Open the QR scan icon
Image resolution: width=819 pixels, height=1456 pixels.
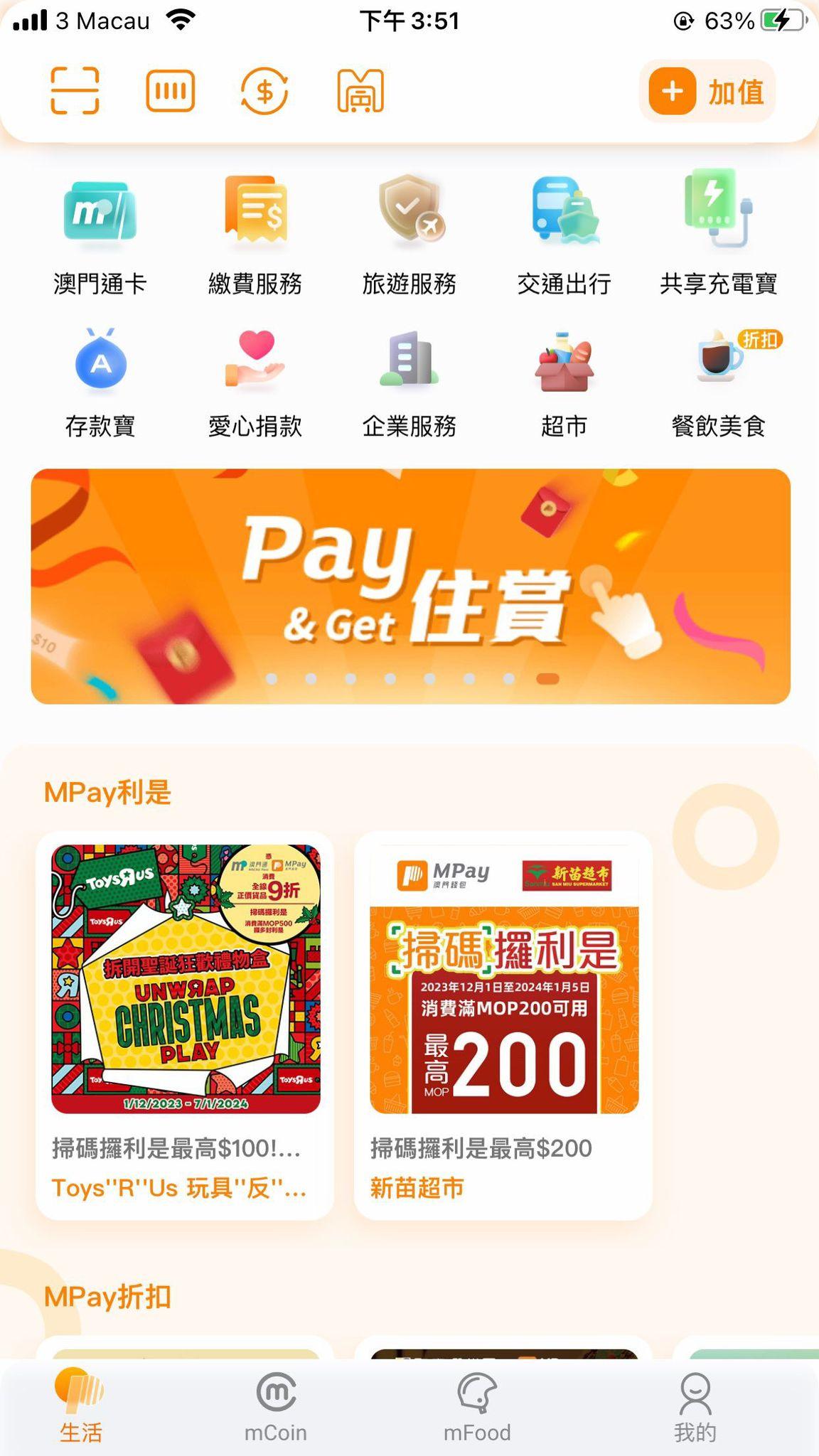click(75, 91)
